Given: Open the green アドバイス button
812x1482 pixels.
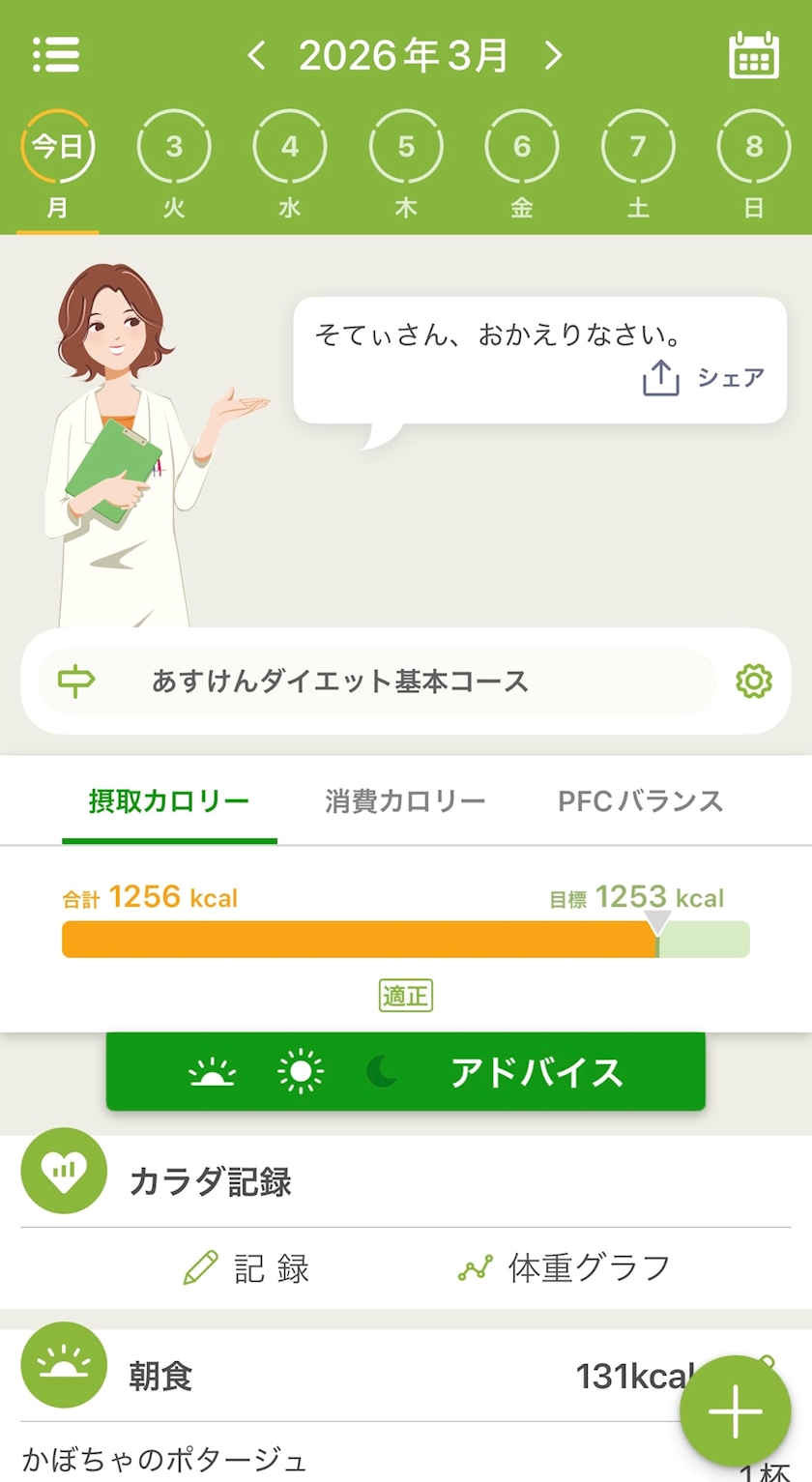Looking at the screenshot, I should (406, 1072).
